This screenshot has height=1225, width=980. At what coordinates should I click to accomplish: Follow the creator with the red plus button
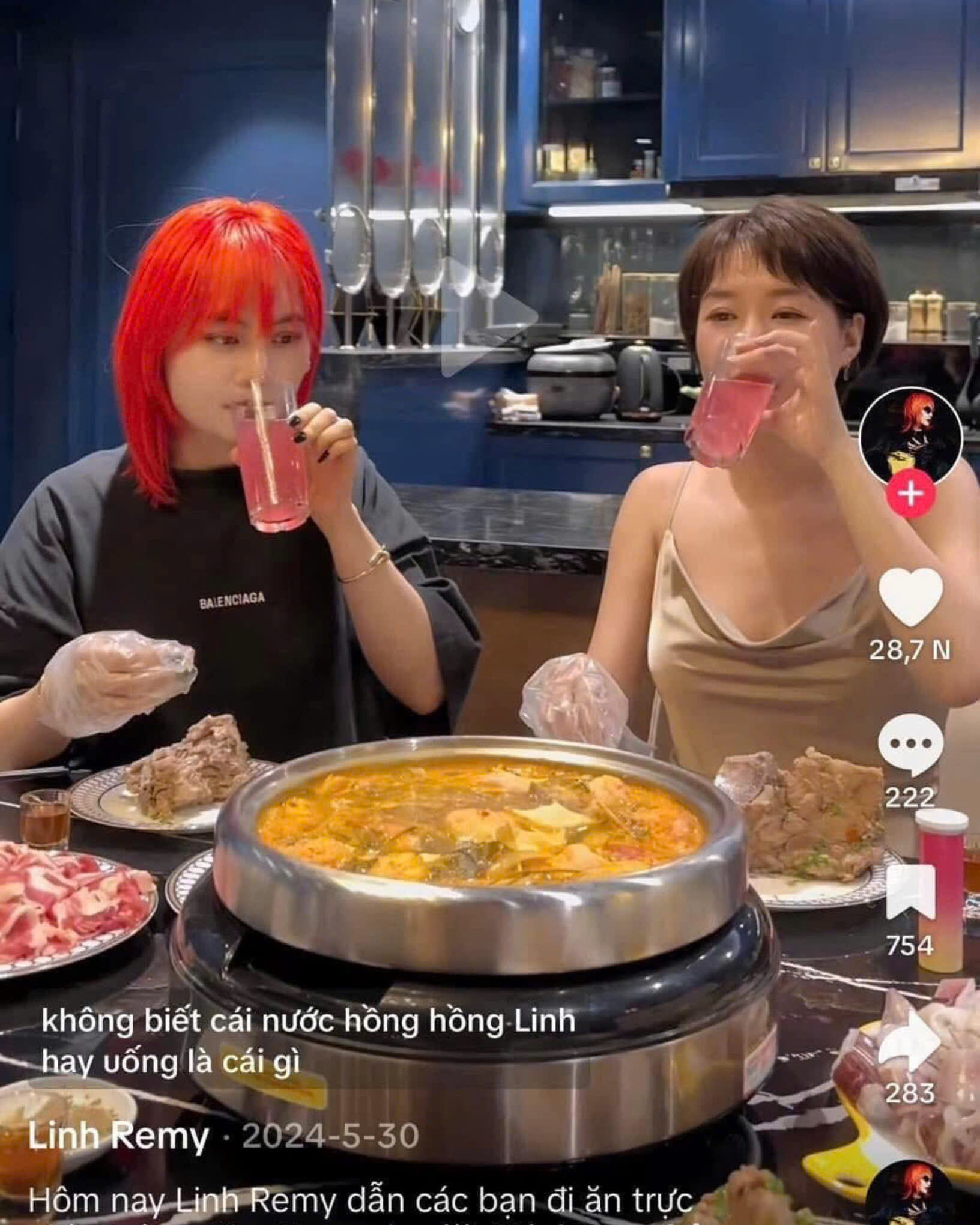(x=910, y=494)
